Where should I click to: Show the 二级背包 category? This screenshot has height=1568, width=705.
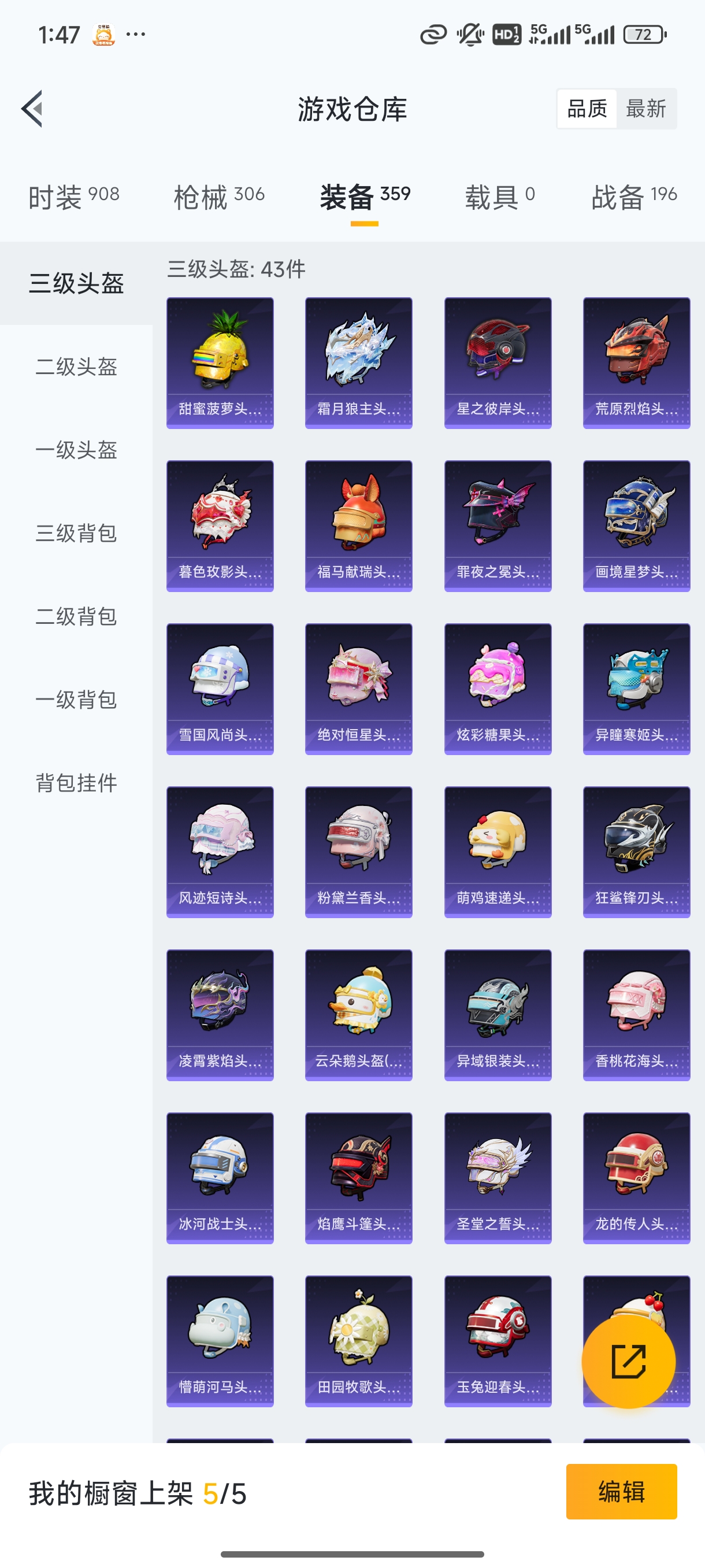76,616
